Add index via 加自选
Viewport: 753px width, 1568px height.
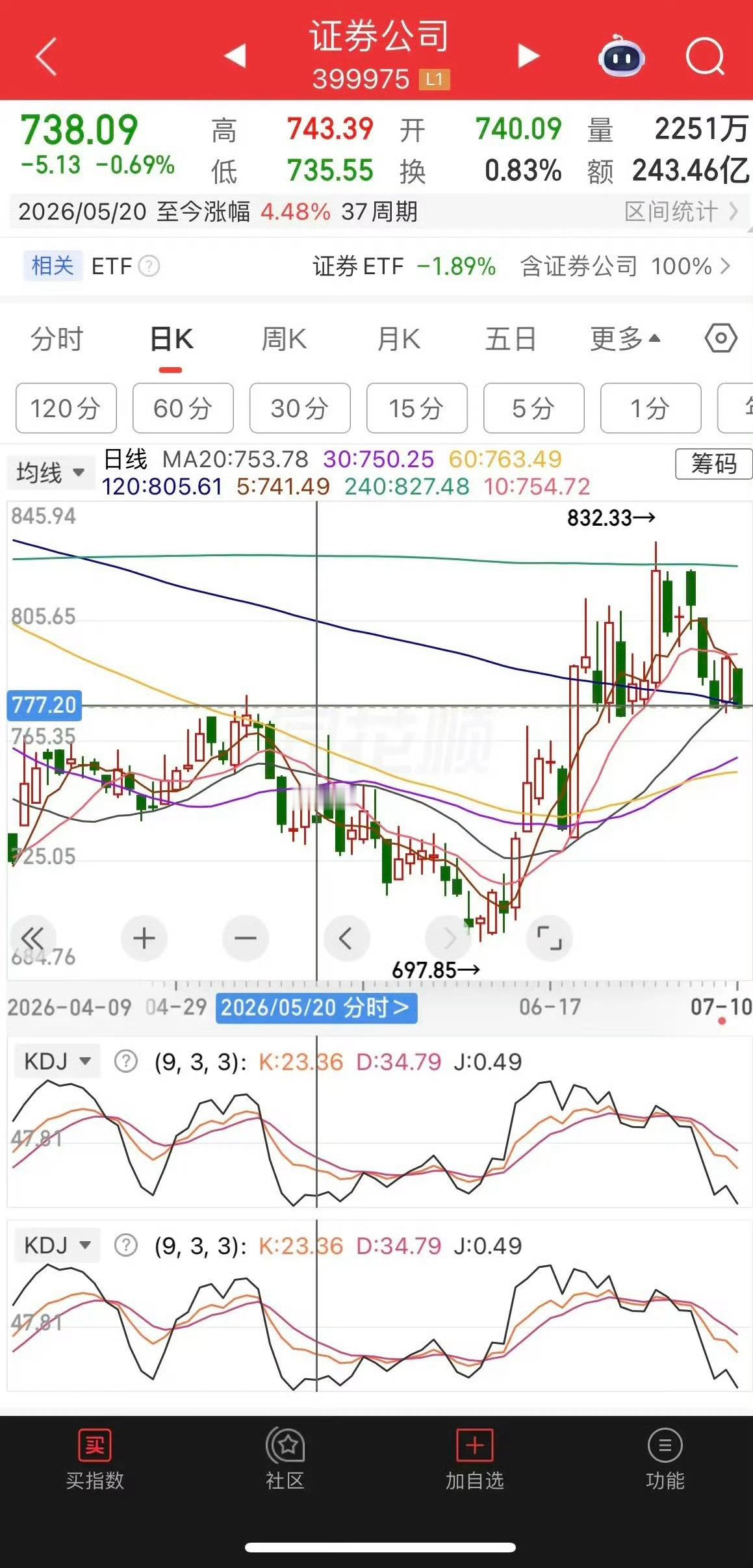(x=475, y=1460)
